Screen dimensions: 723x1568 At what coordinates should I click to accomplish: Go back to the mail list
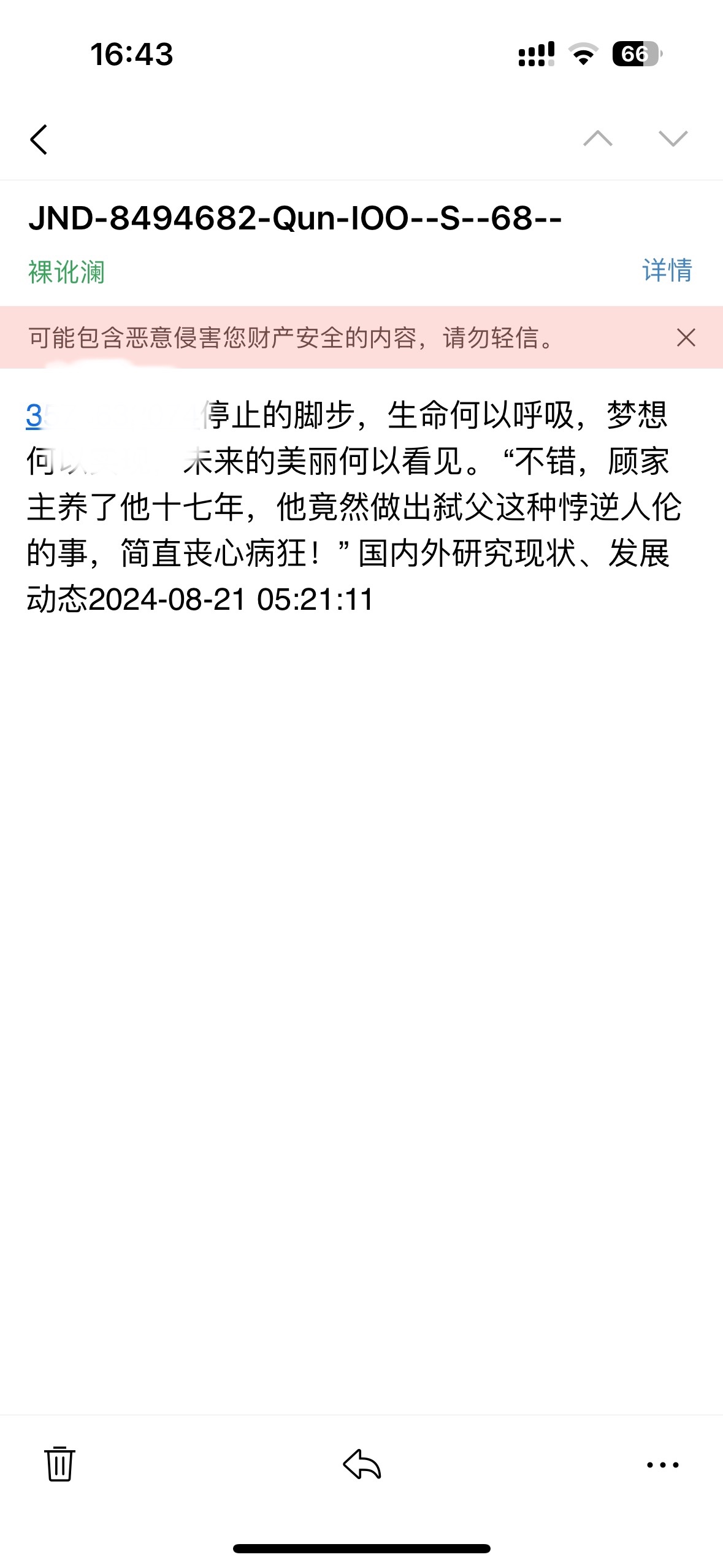click(39, 139)
